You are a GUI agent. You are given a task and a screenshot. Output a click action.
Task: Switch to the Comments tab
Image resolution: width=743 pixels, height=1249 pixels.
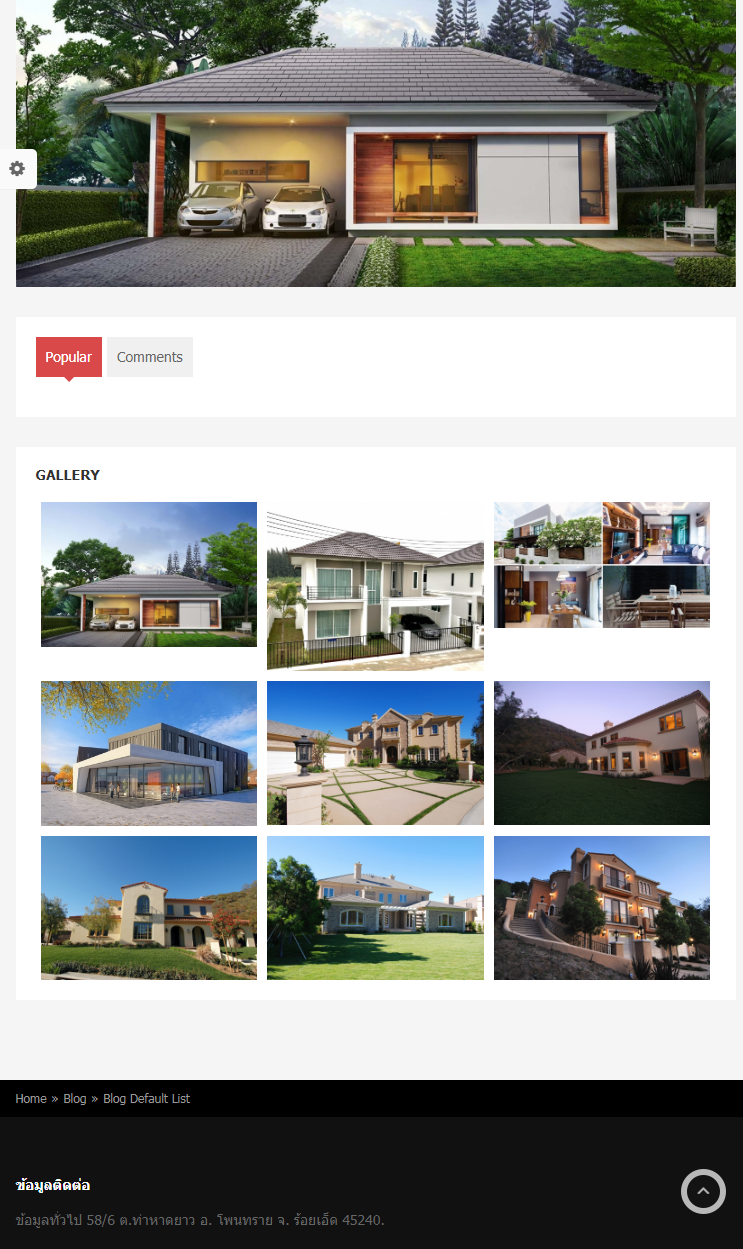pyautogui.click(x=149, y=357)
